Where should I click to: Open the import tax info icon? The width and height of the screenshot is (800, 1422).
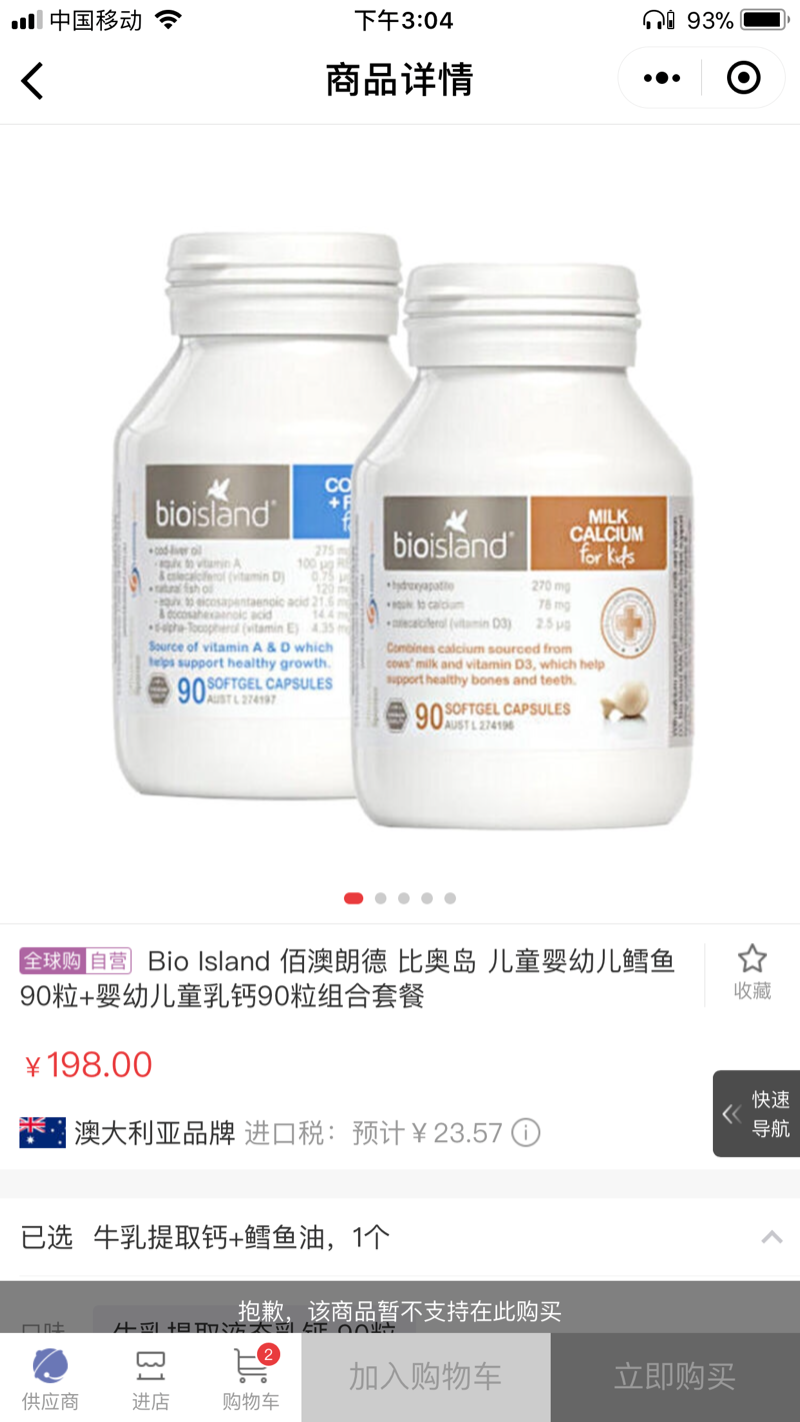pyautogui.click(x=526, y=1133)
